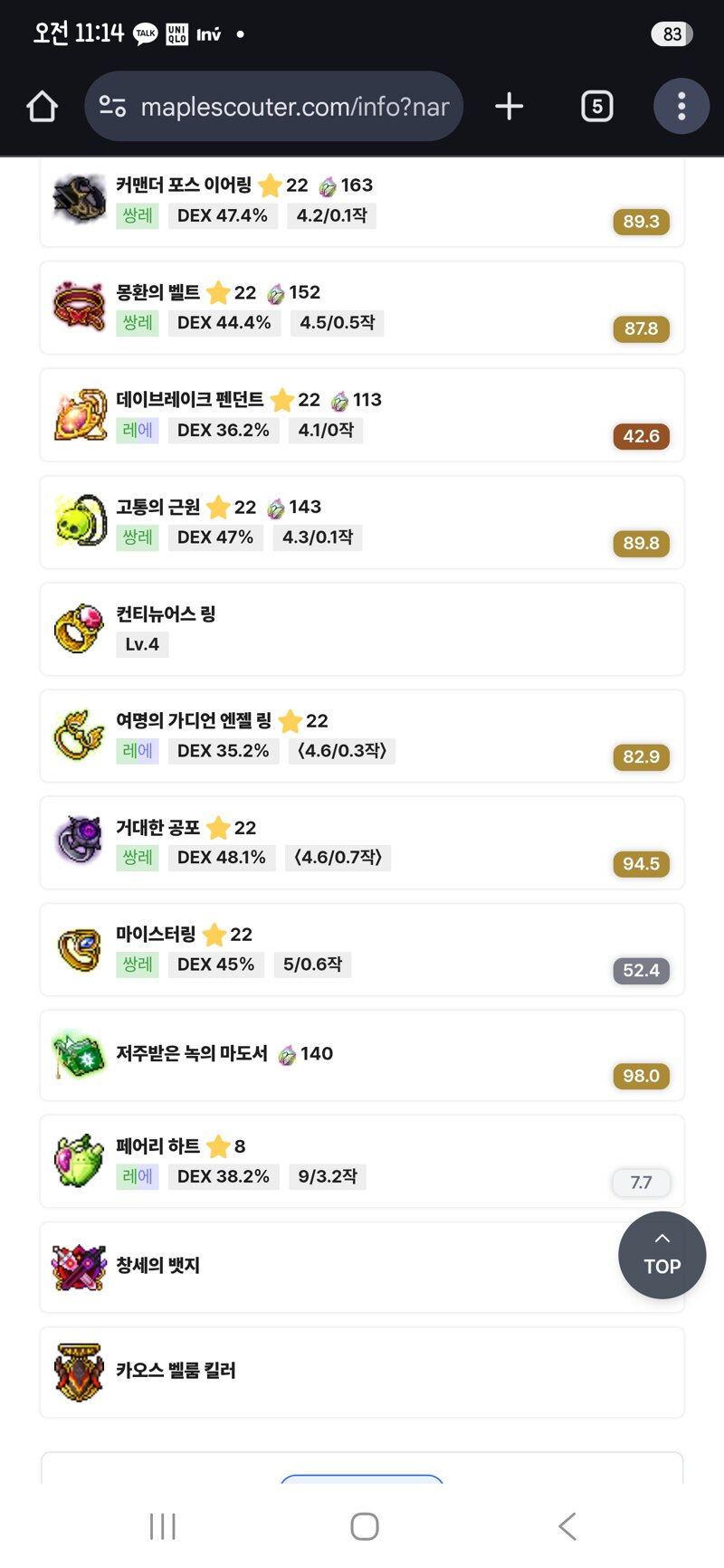Open the 거대한 공포 item card
Screen dimensions: 724x1568
click(362, 842)
